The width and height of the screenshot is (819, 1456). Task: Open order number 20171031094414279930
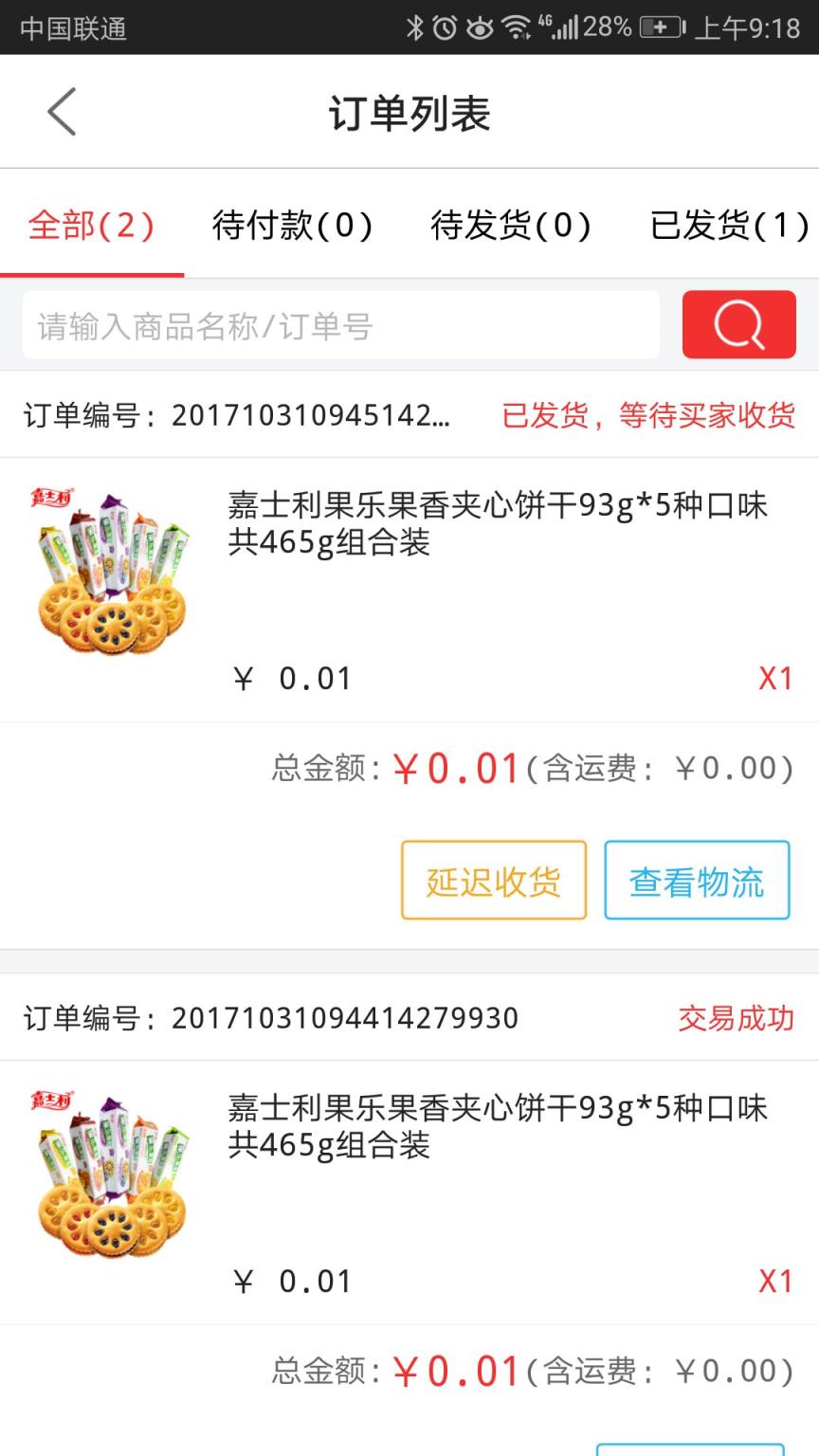coord(344,1018)
